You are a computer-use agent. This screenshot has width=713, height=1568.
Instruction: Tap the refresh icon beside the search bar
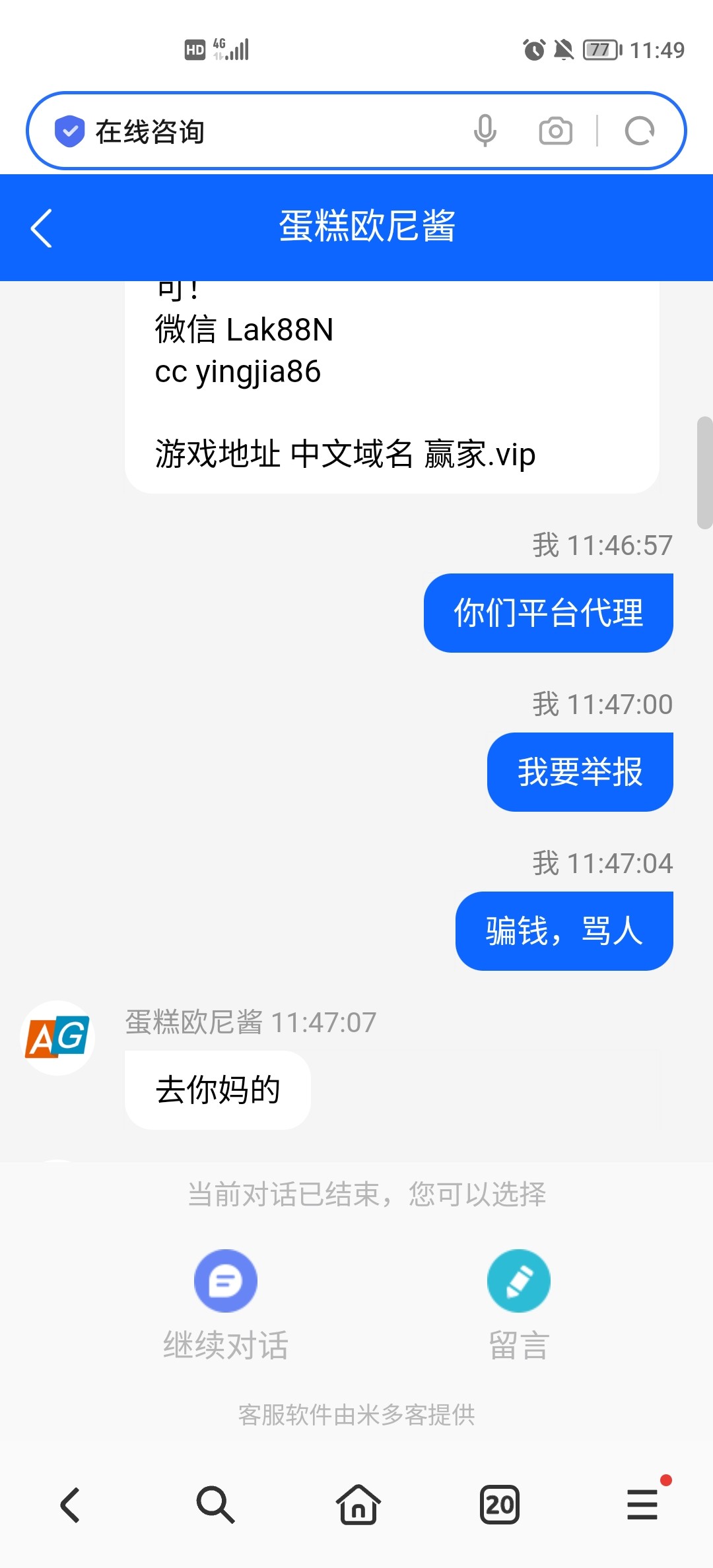[x=639, y=130]
